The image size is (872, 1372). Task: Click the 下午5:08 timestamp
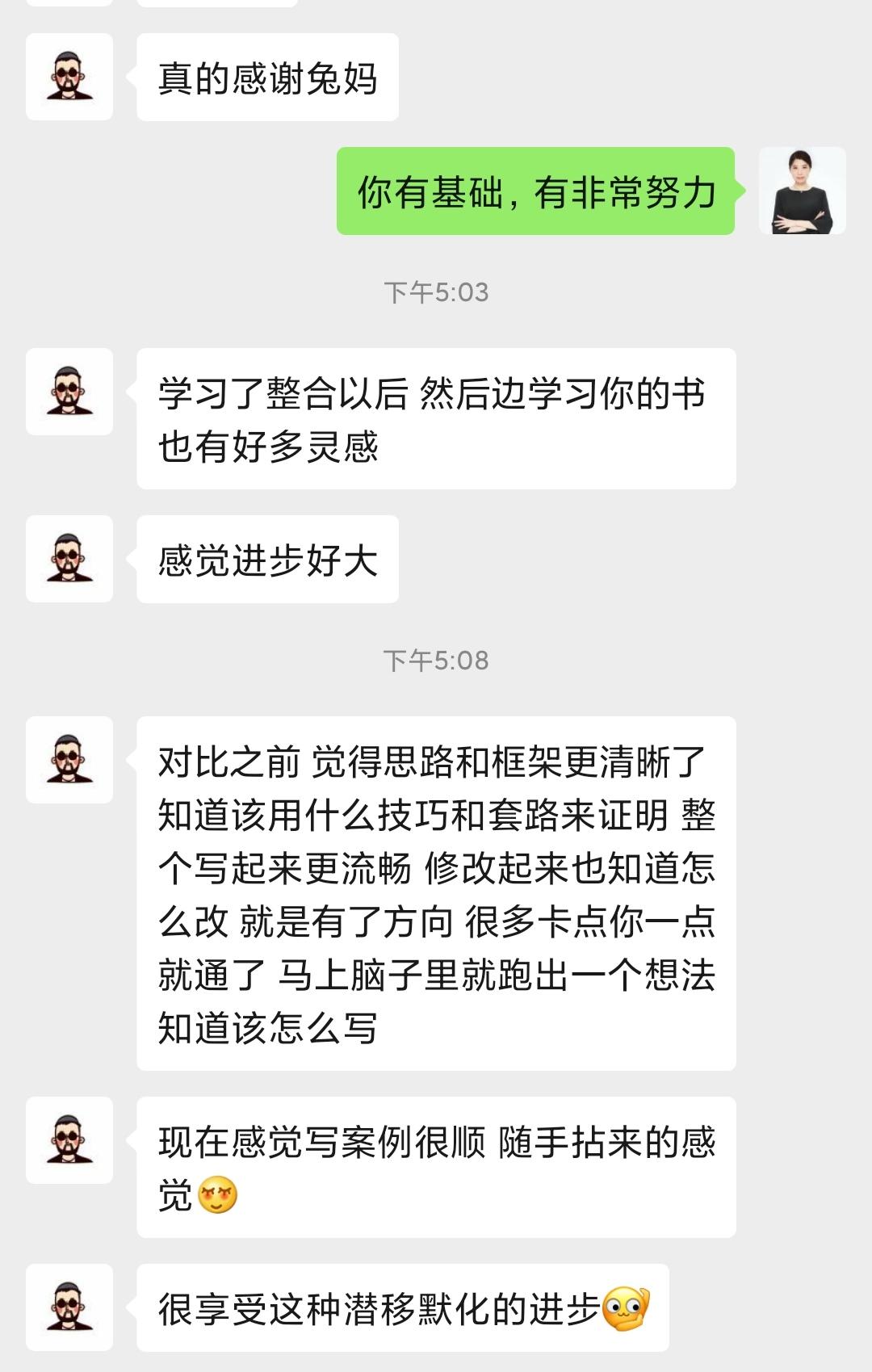(436, 661)
